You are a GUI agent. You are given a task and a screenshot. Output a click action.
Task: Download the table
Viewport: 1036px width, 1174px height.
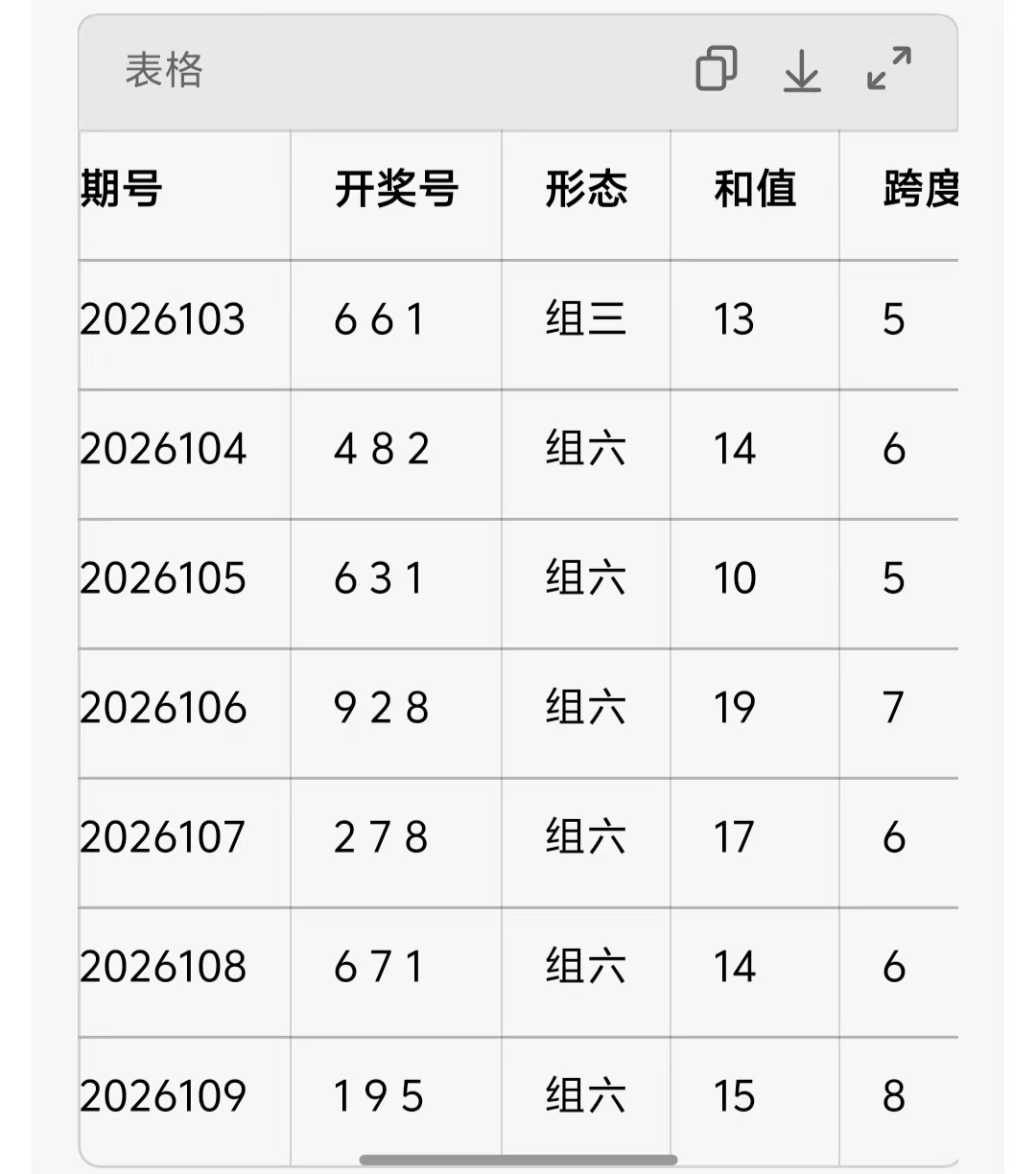802,70
